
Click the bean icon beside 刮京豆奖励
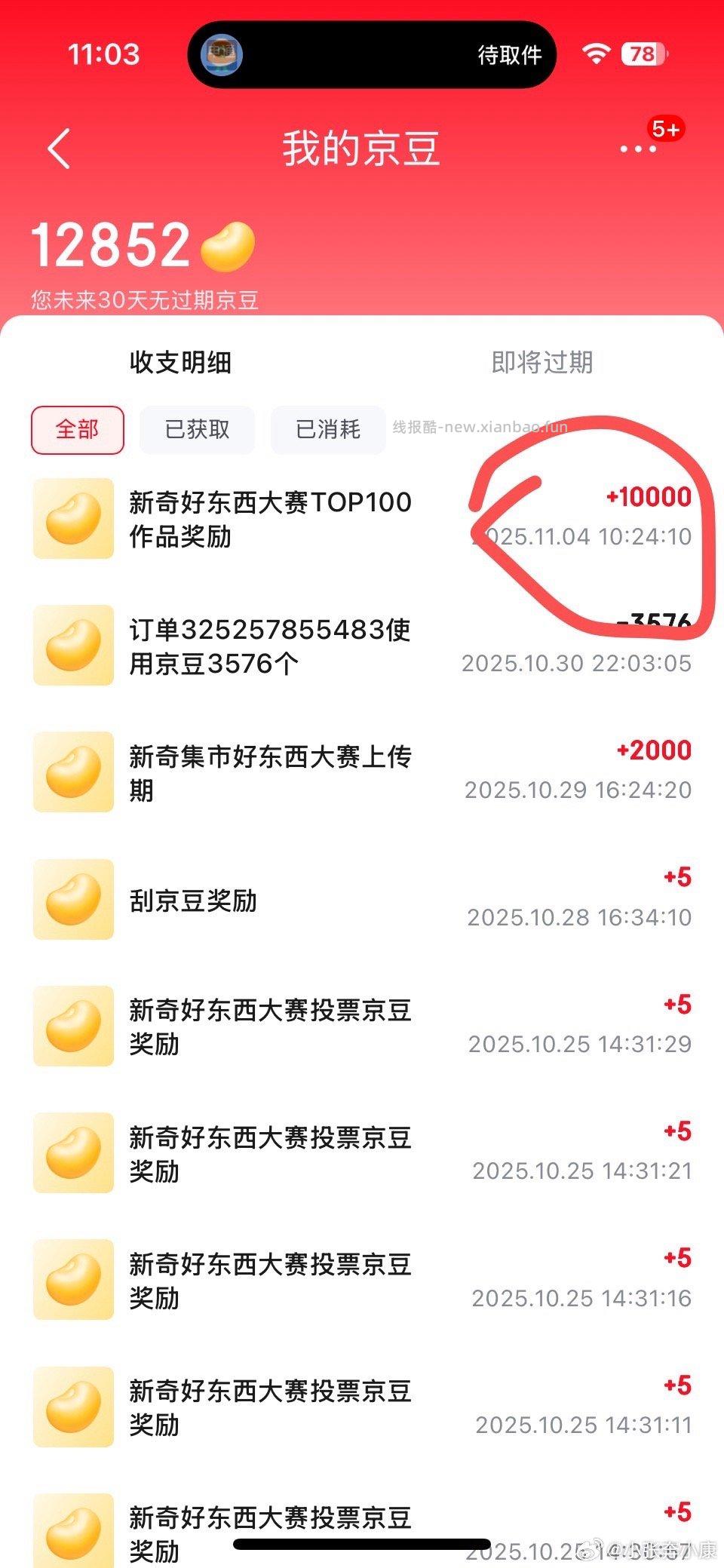pyautogui.click(x=72, y=898)
